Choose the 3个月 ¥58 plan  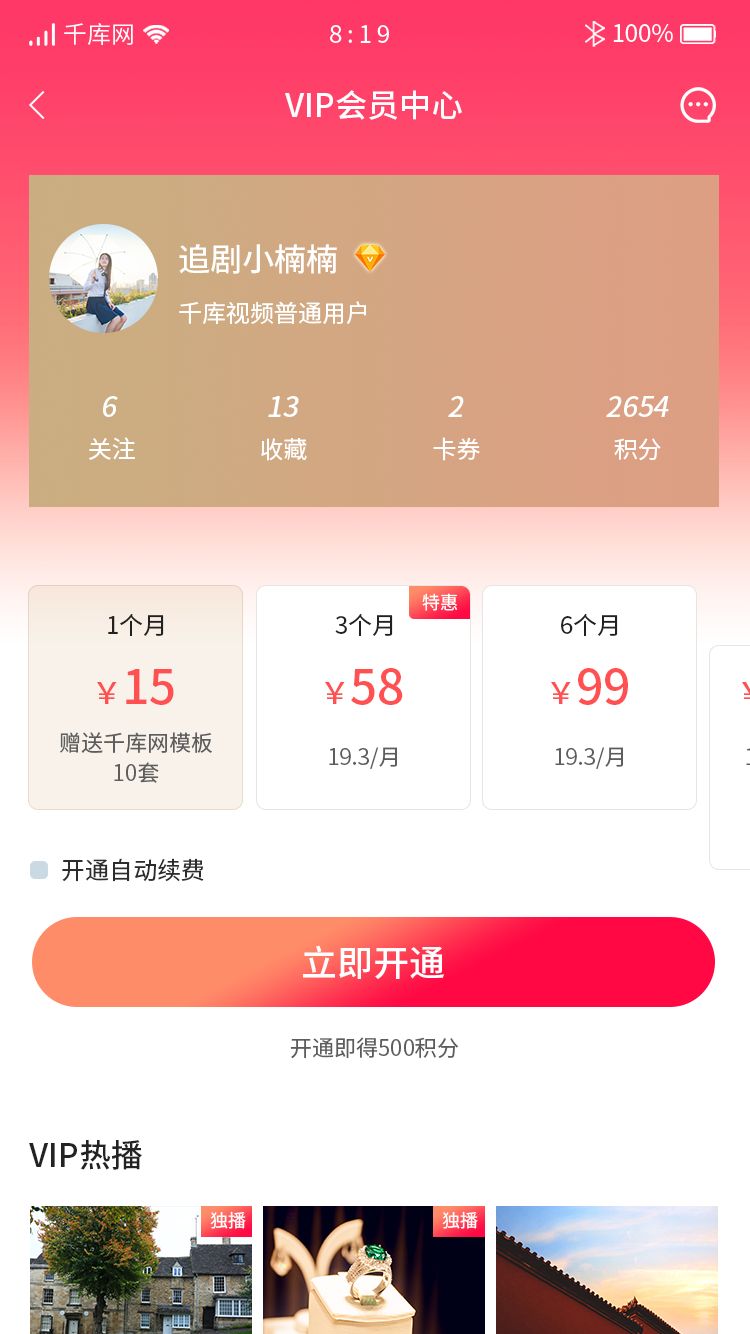point(363,697)
